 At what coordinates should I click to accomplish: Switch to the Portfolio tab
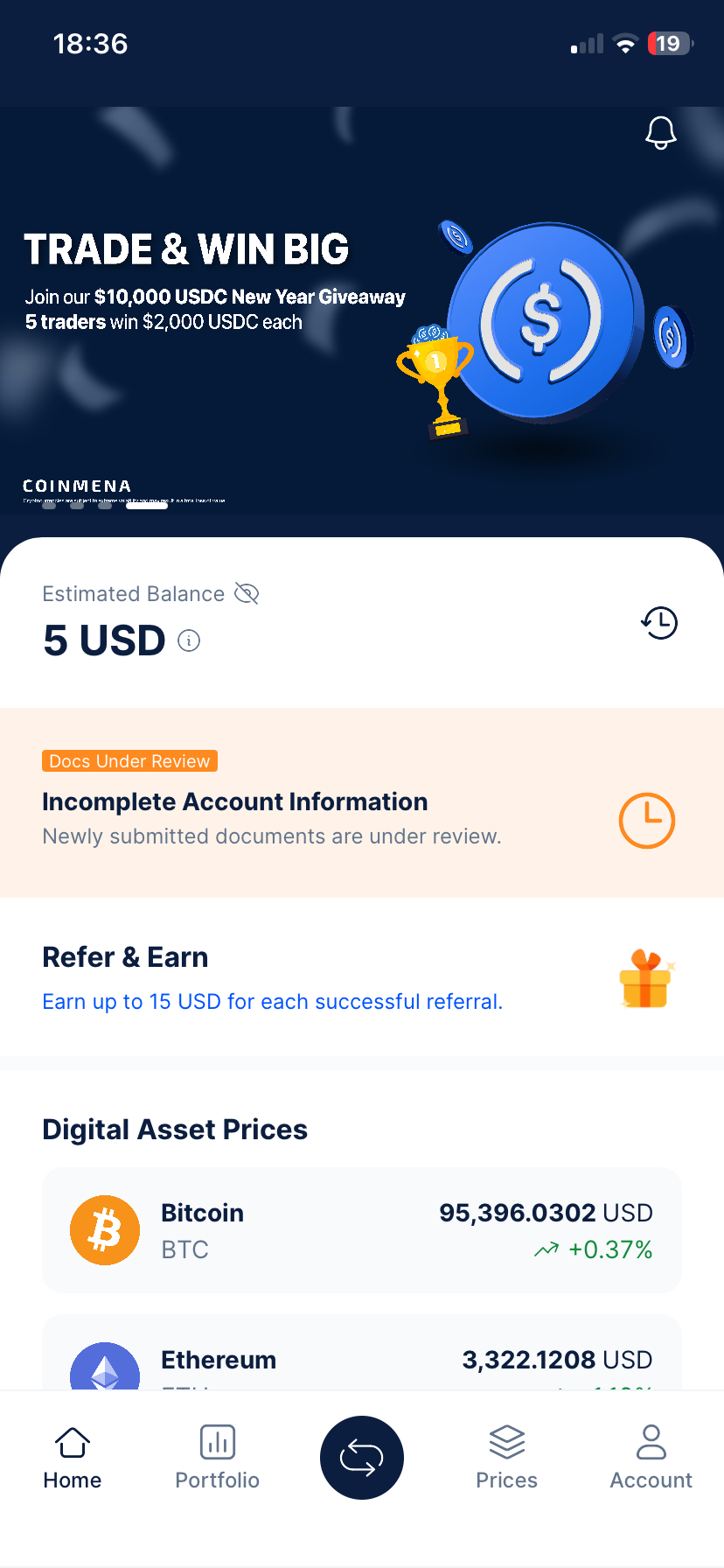(x=217, y=1458)
